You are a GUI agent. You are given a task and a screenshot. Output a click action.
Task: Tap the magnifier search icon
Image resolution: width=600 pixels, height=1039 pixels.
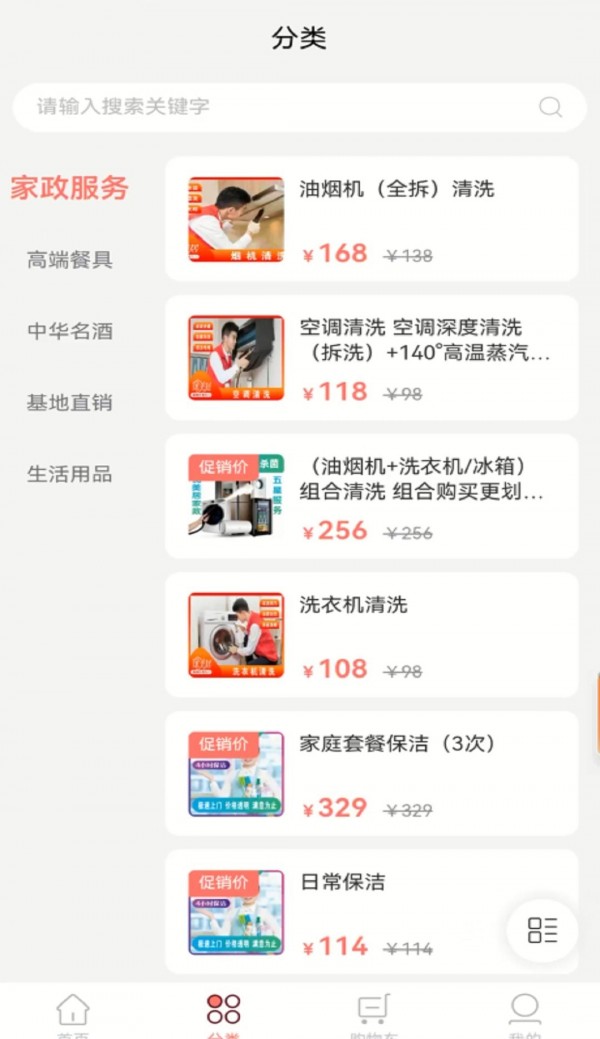click(550, 107)
